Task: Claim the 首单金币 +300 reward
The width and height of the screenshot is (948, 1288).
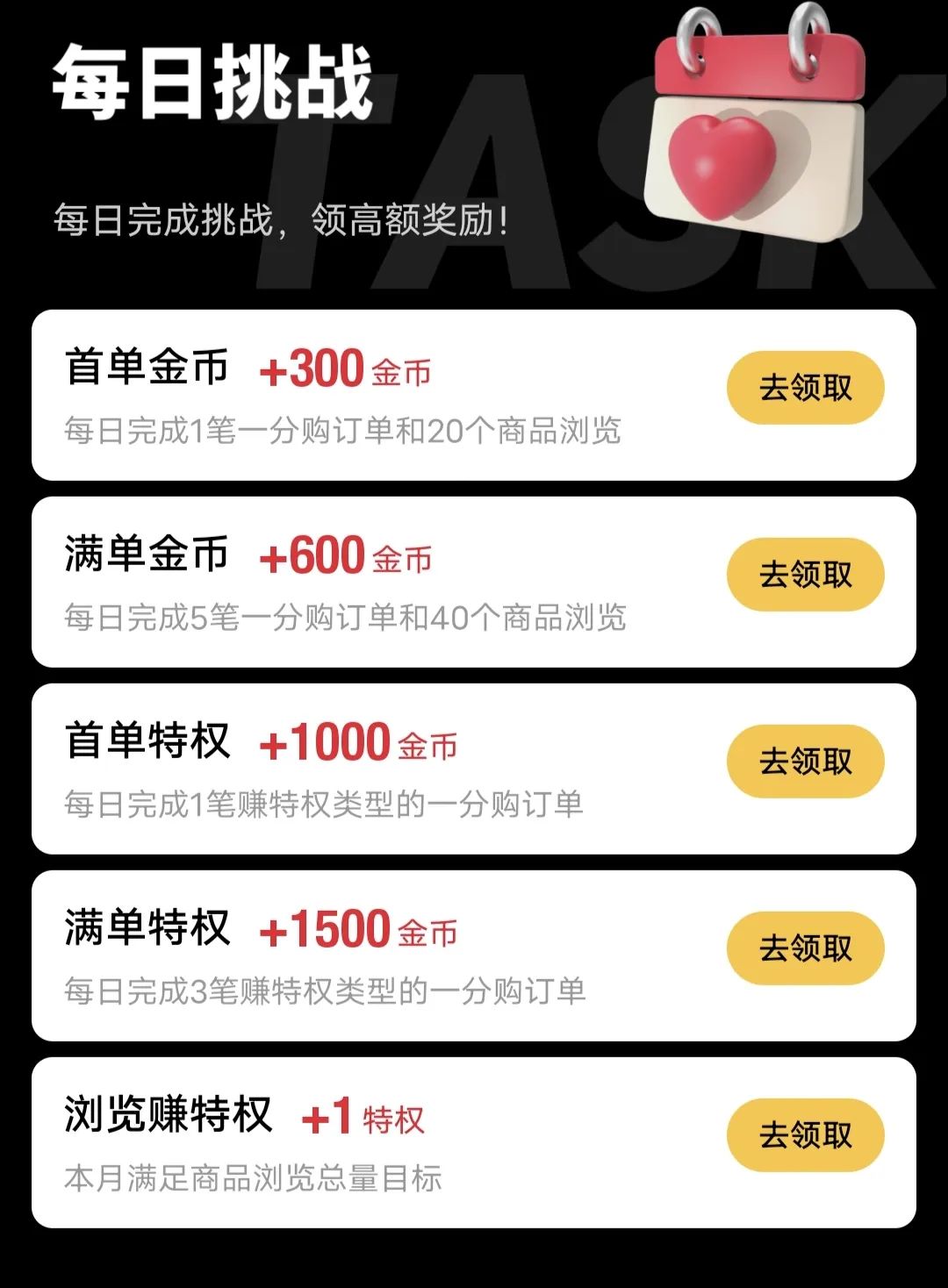Action: [805, 388]
